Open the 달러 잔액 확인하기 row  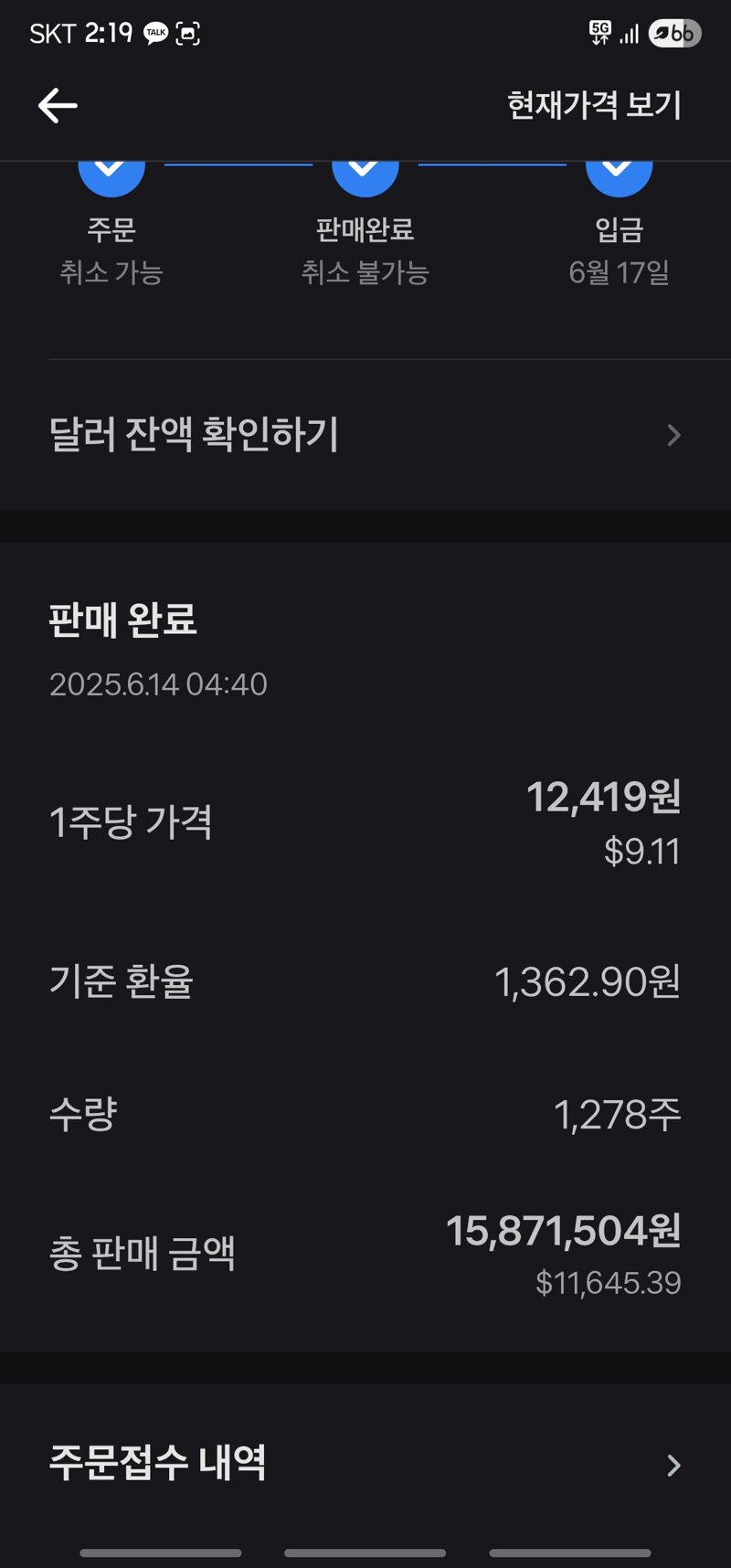point(365,435)
